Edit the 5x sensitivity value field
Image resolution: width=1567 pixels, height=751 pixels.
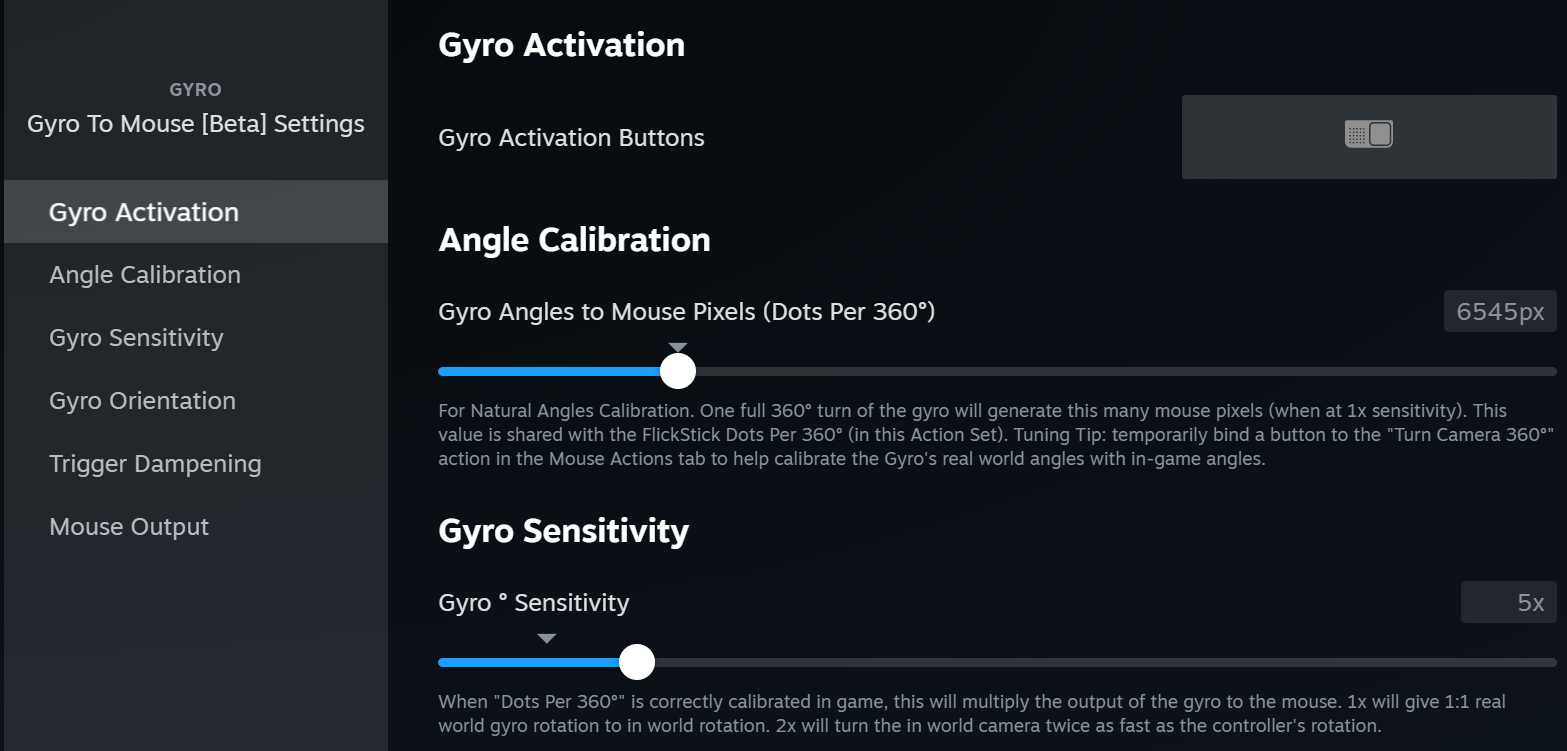[x=1508, y=603]
